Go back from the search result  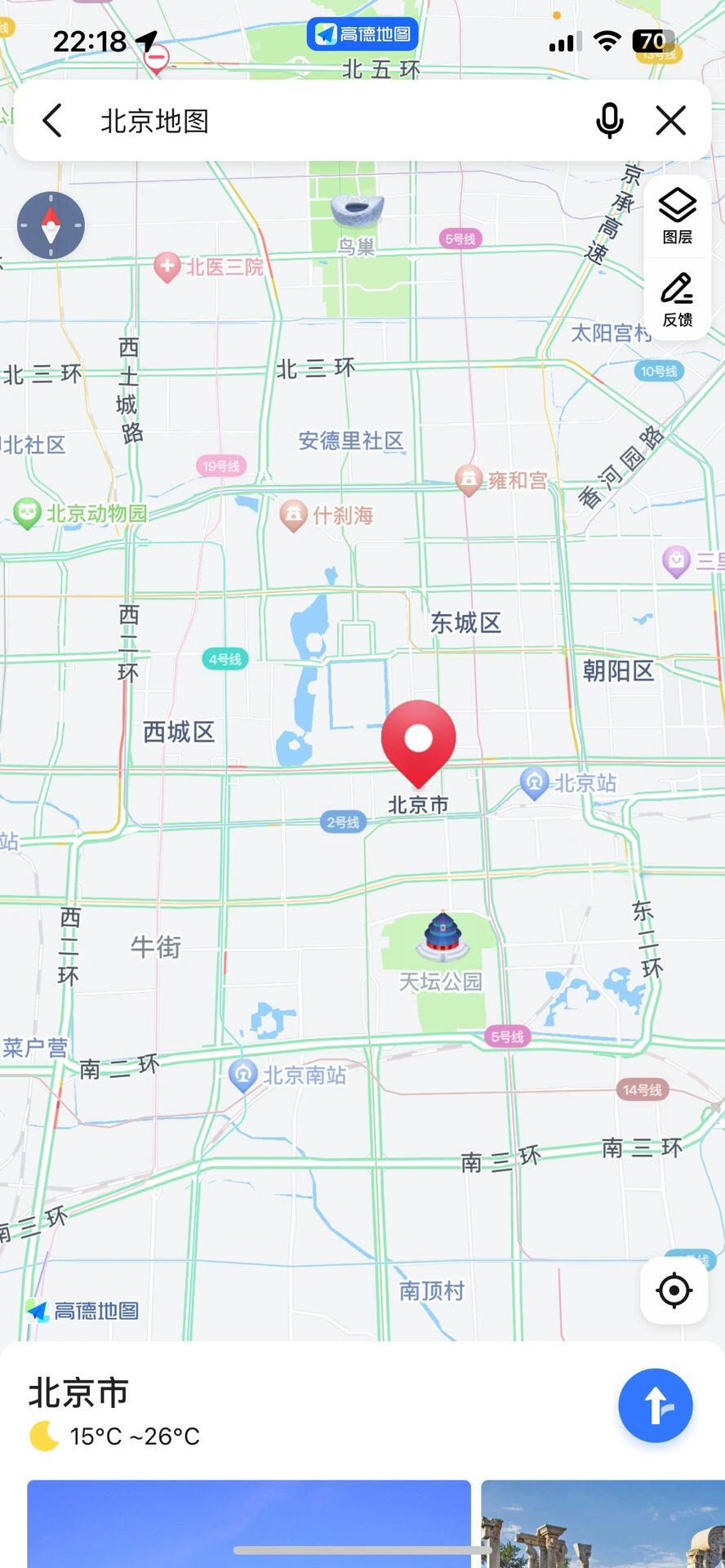coord(52,121)
